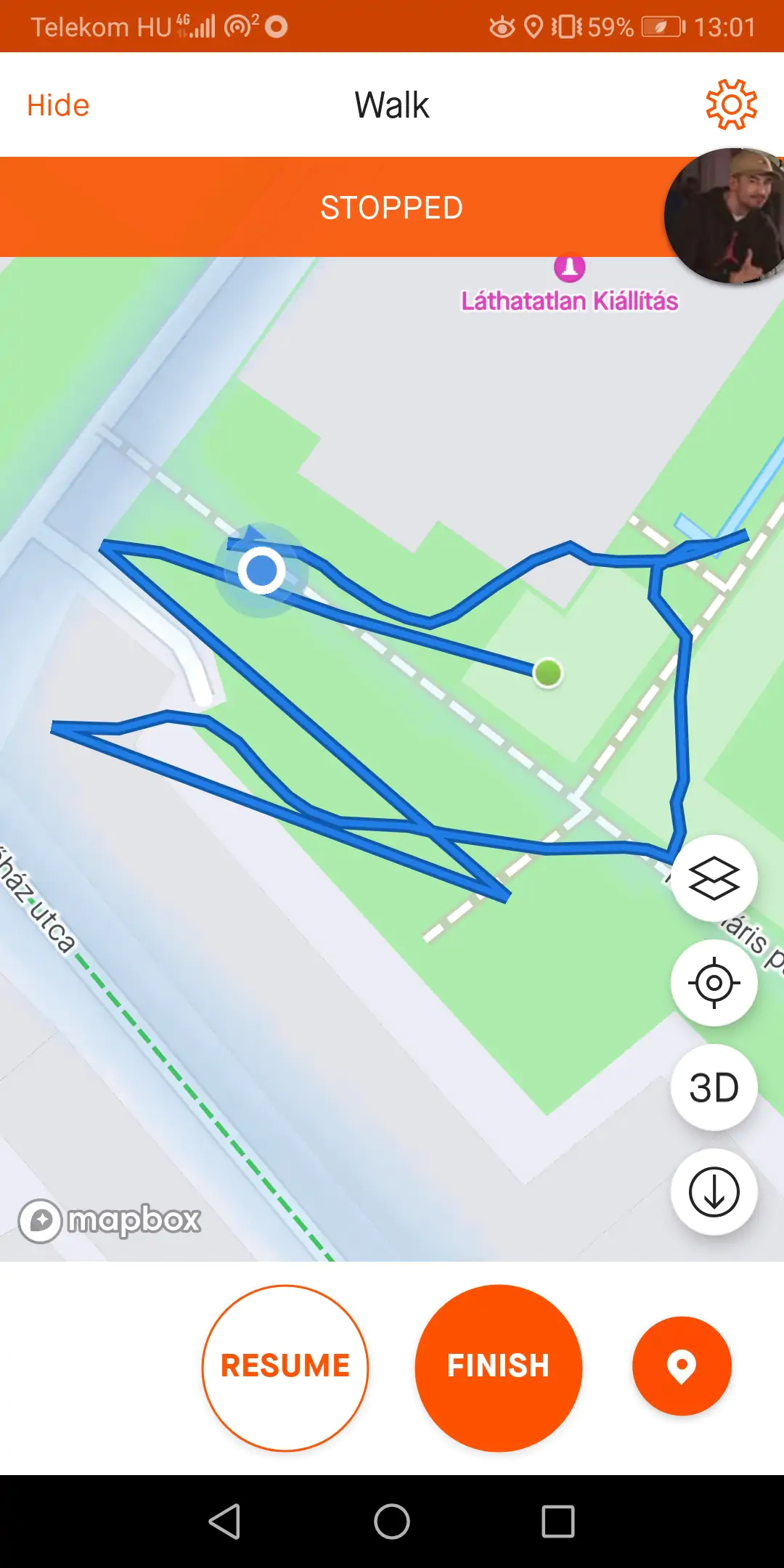This screenshot has width=784, height=1568.
Task: Hide the walk recording screen
Action: (58, 105)
